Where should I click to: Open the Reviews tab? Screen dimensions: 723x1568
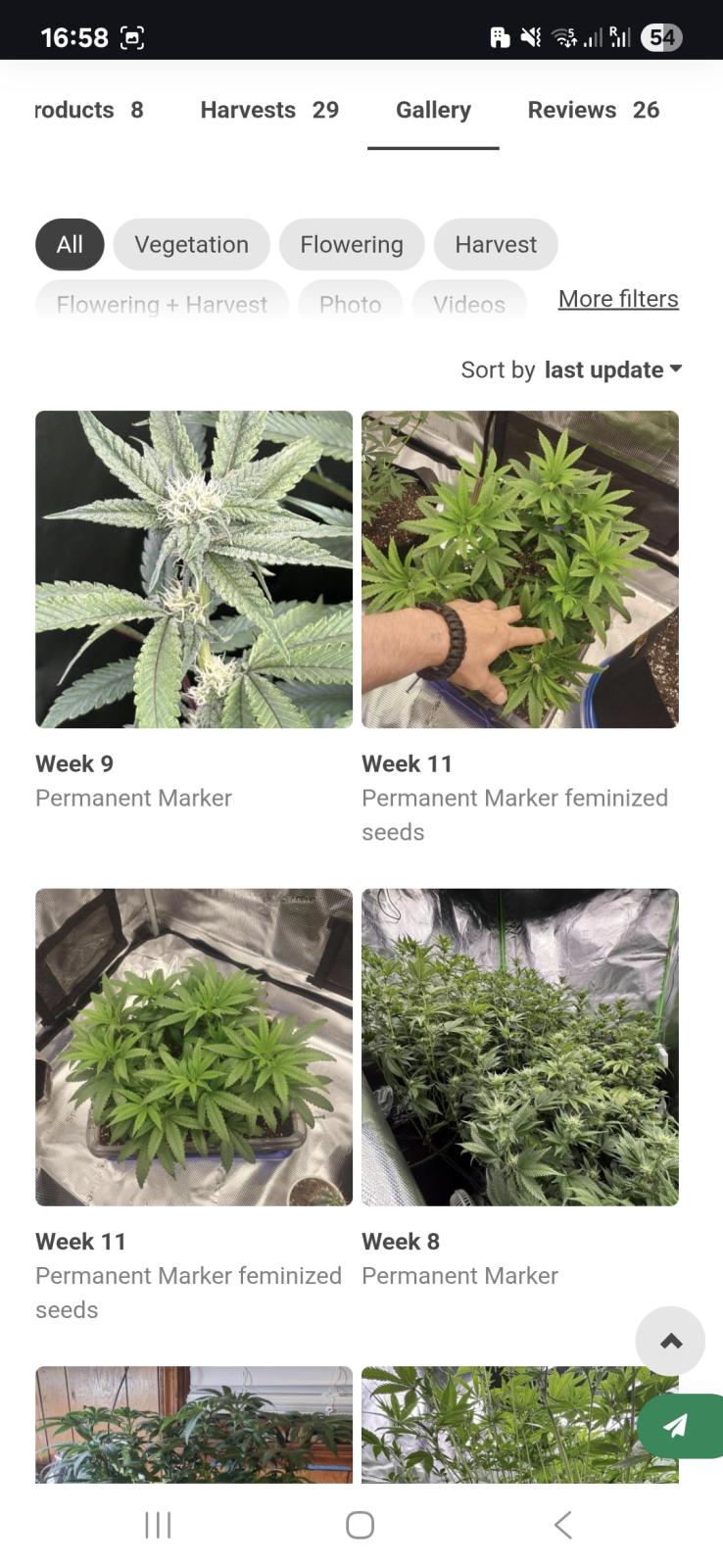pos(593,110)
